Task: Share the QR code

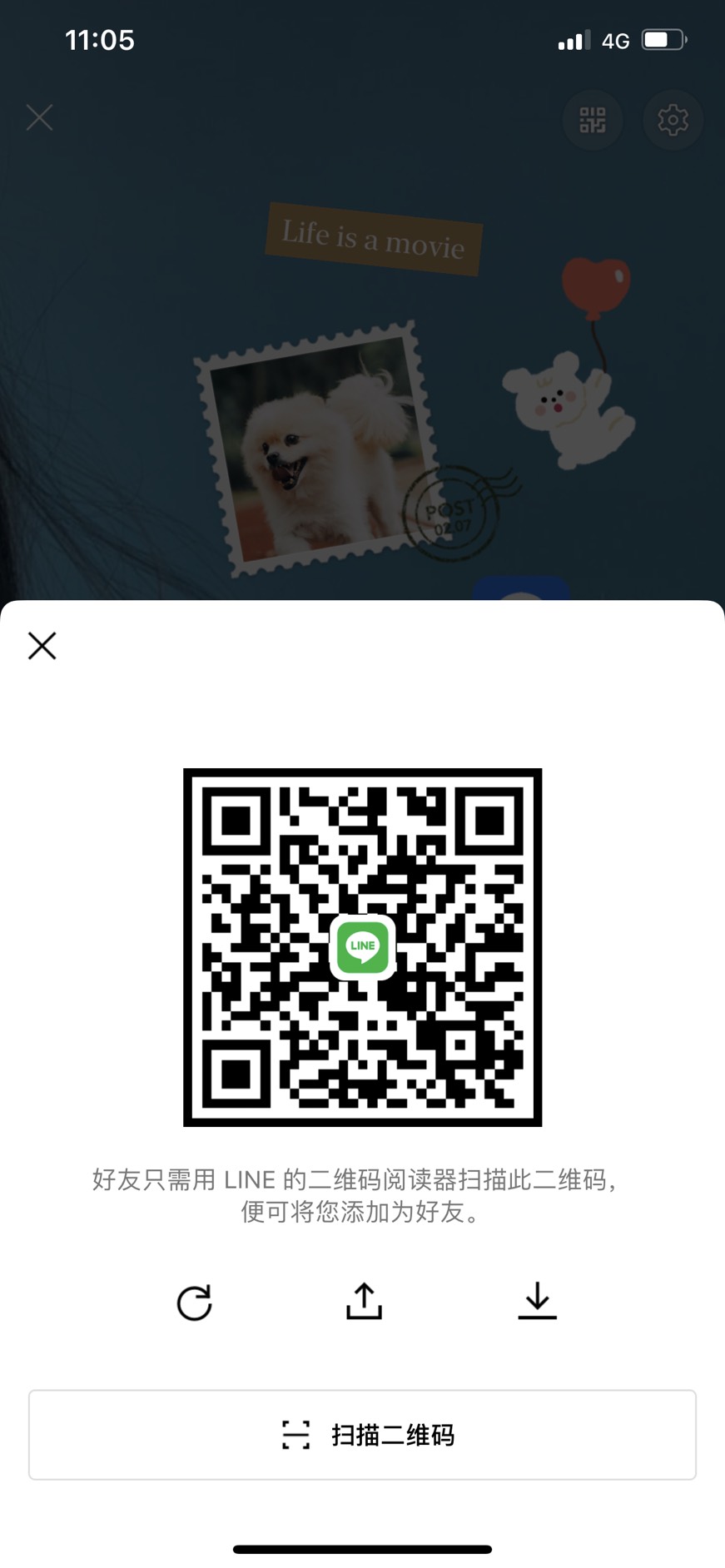Action: [x=364, y=1301]
